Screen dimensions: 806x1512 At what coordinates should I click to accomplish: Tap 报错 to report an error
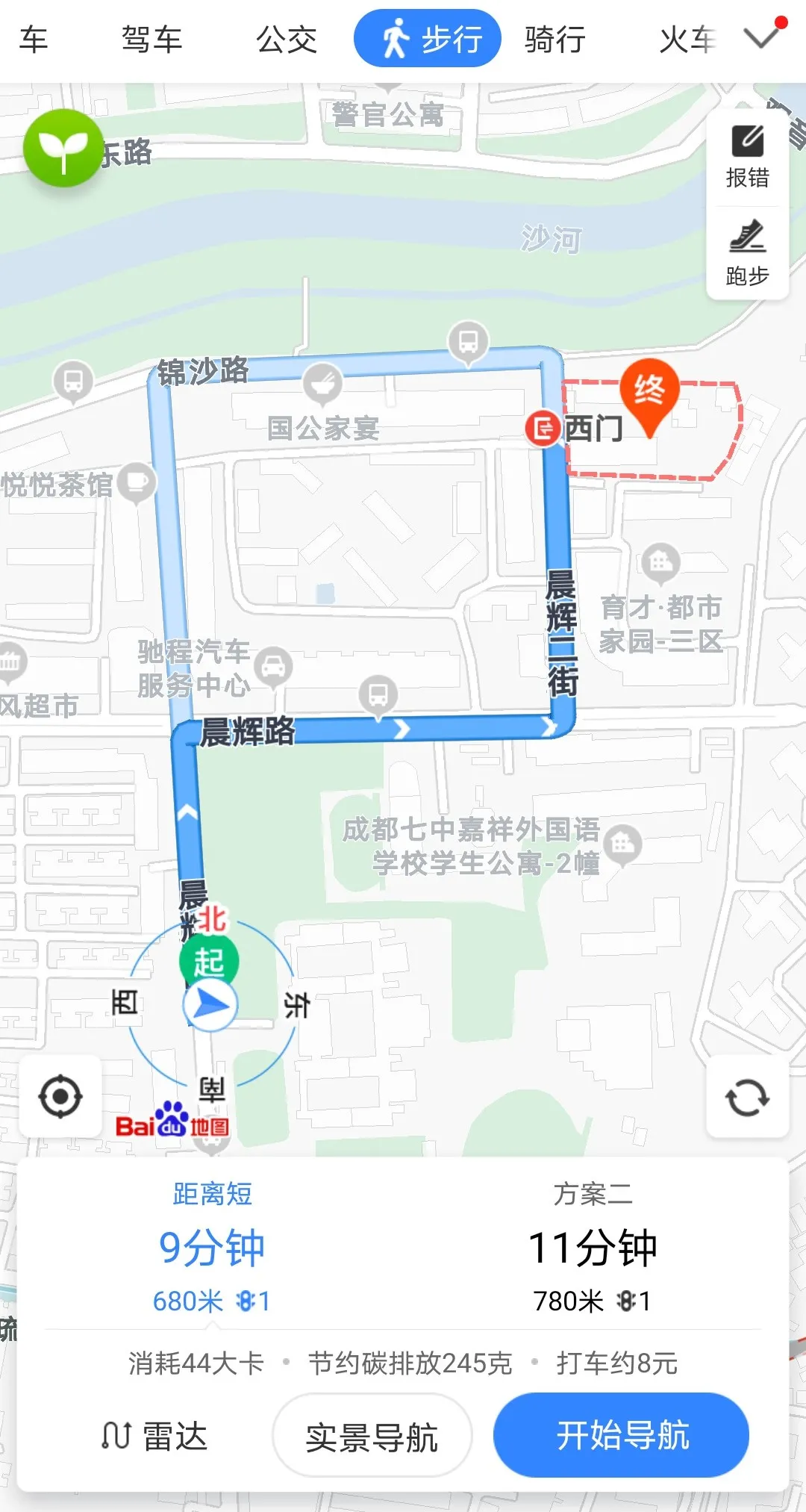(x=747, y=157)
